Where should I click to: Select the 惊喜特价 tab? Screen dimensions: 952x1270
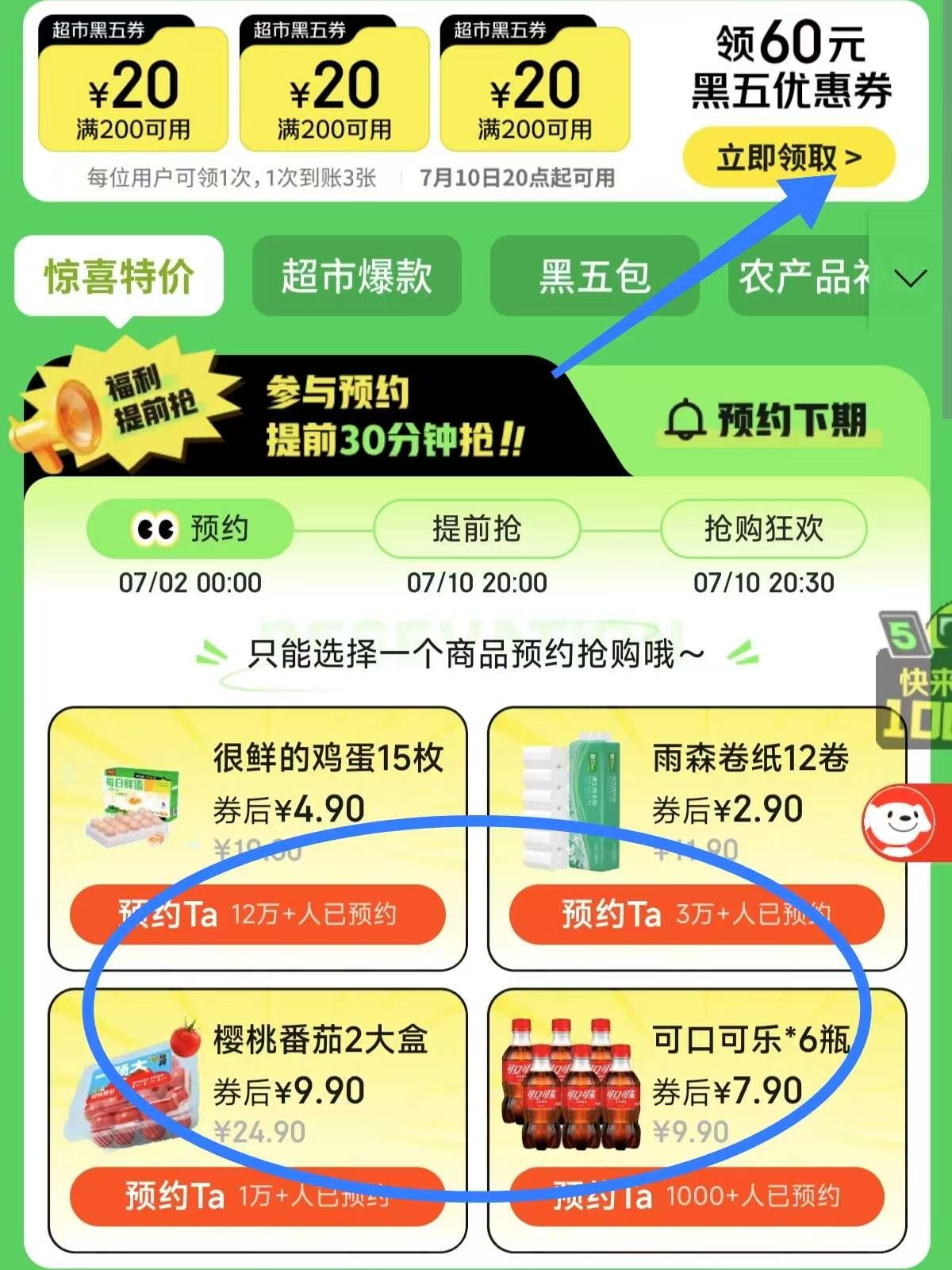tap(119, 276)
